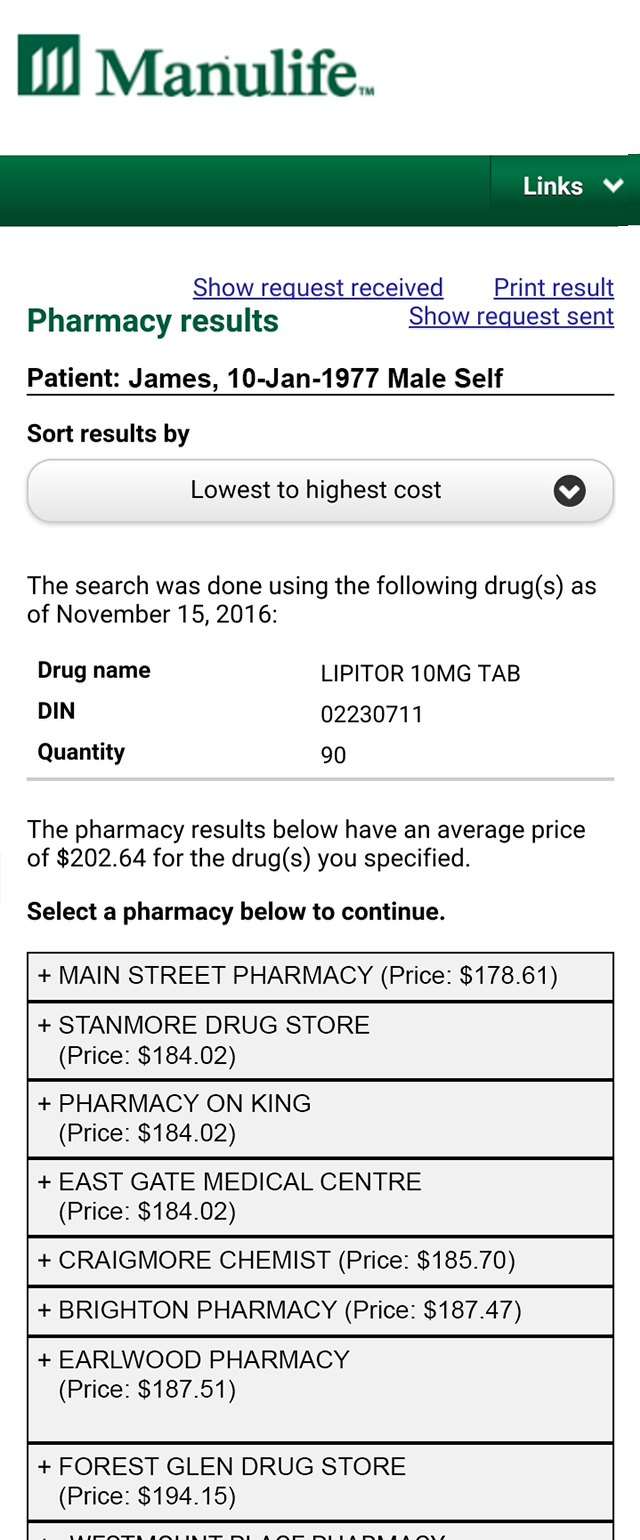Expand Craigmore Chemist result

[x=320, y=1260]
